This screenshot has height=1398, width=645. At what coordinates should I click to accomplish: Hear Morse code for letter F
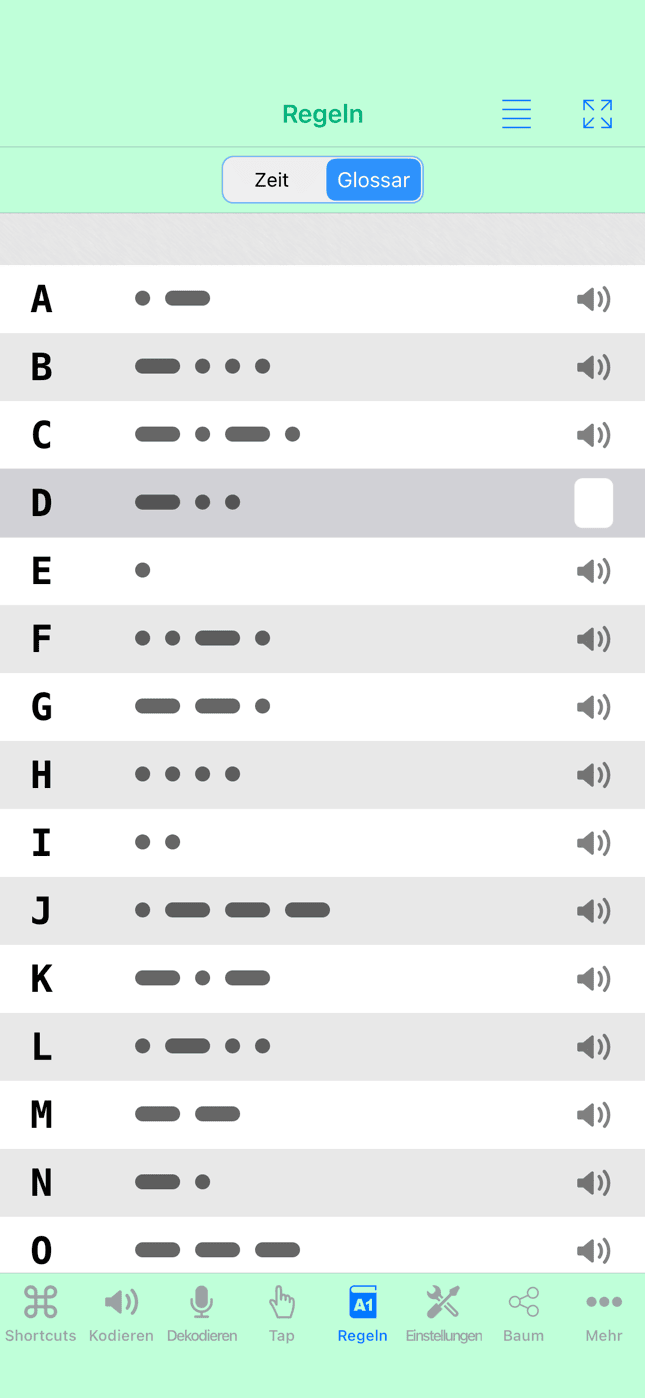594,639
